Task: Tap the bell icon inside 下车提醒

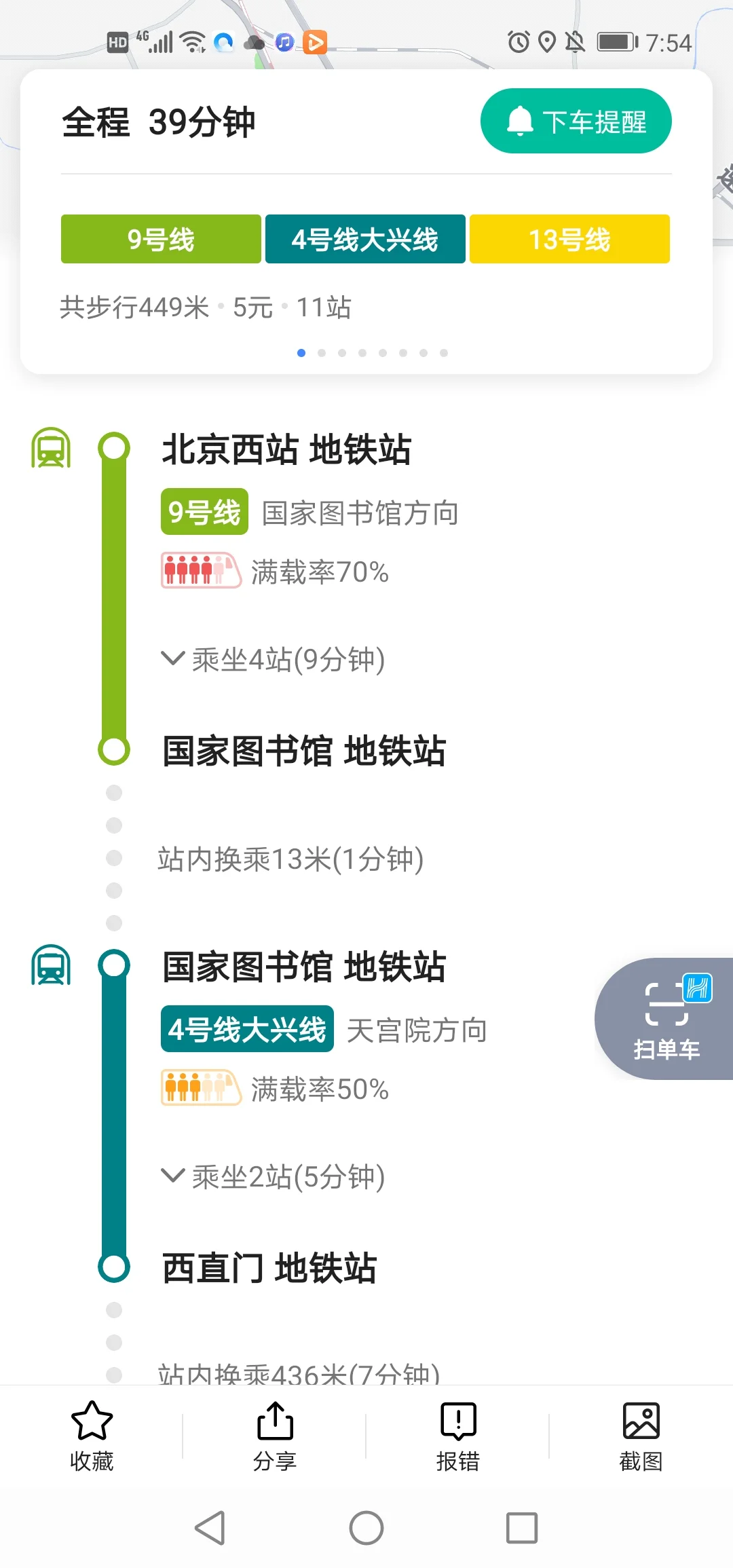Action: tap(519, 120)
